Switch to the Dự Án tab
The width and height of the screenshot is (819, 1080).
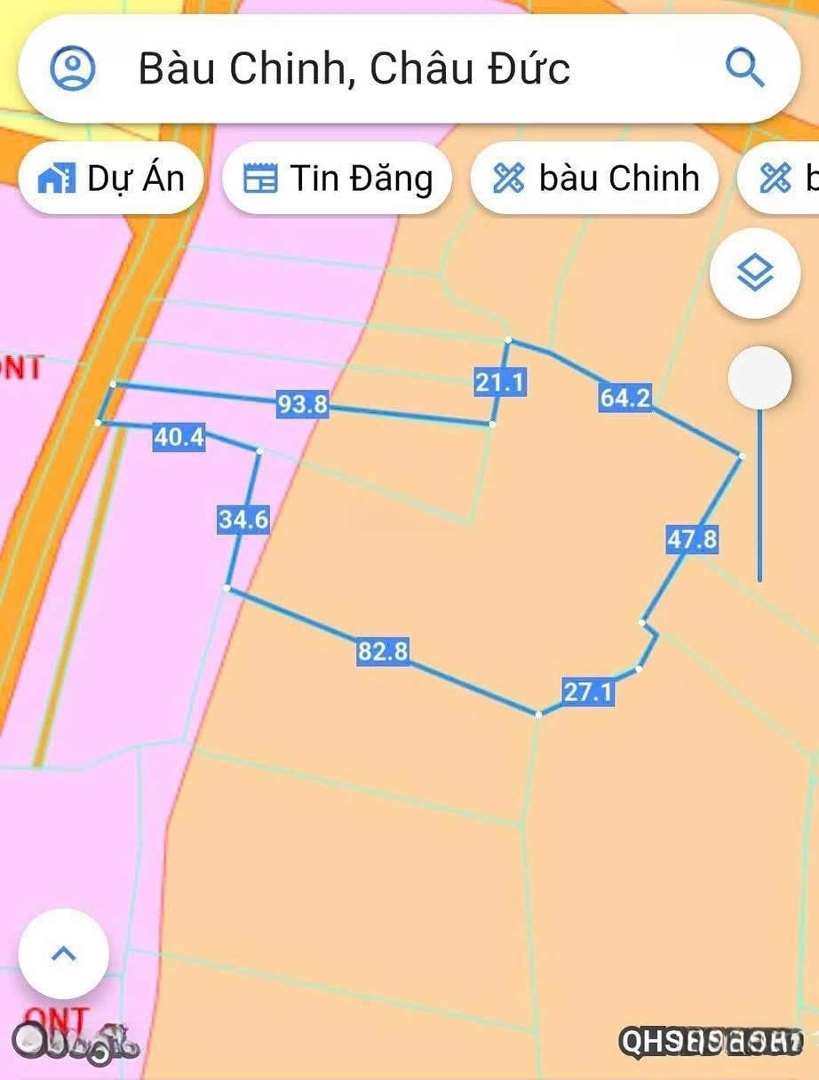point(110,177)
